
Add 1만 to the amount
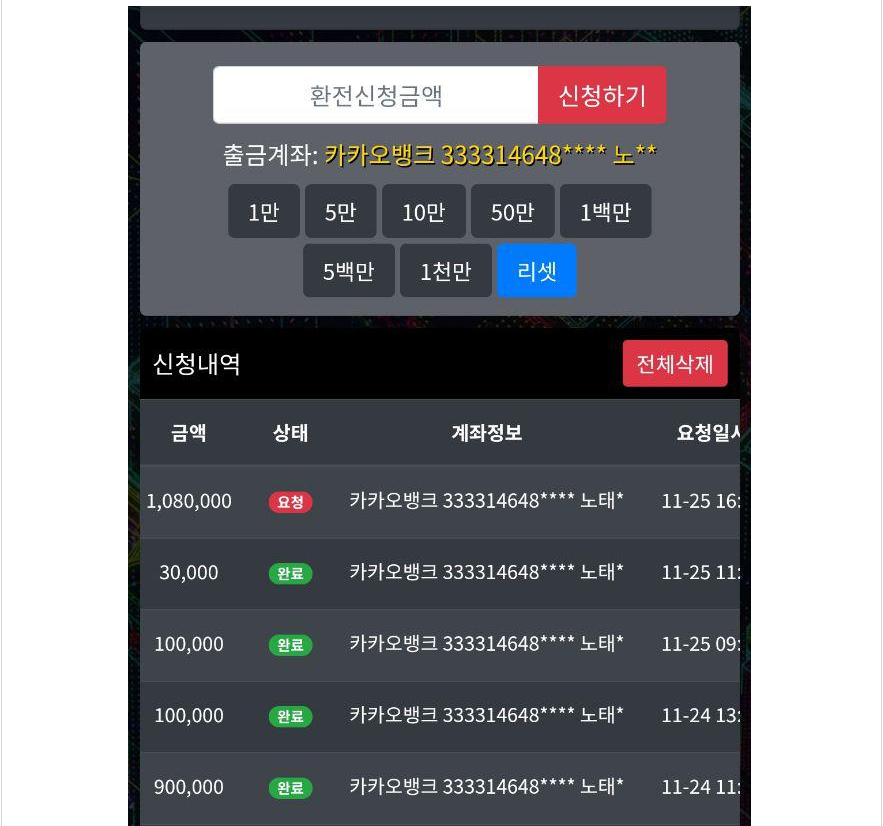tap(264, 212)
